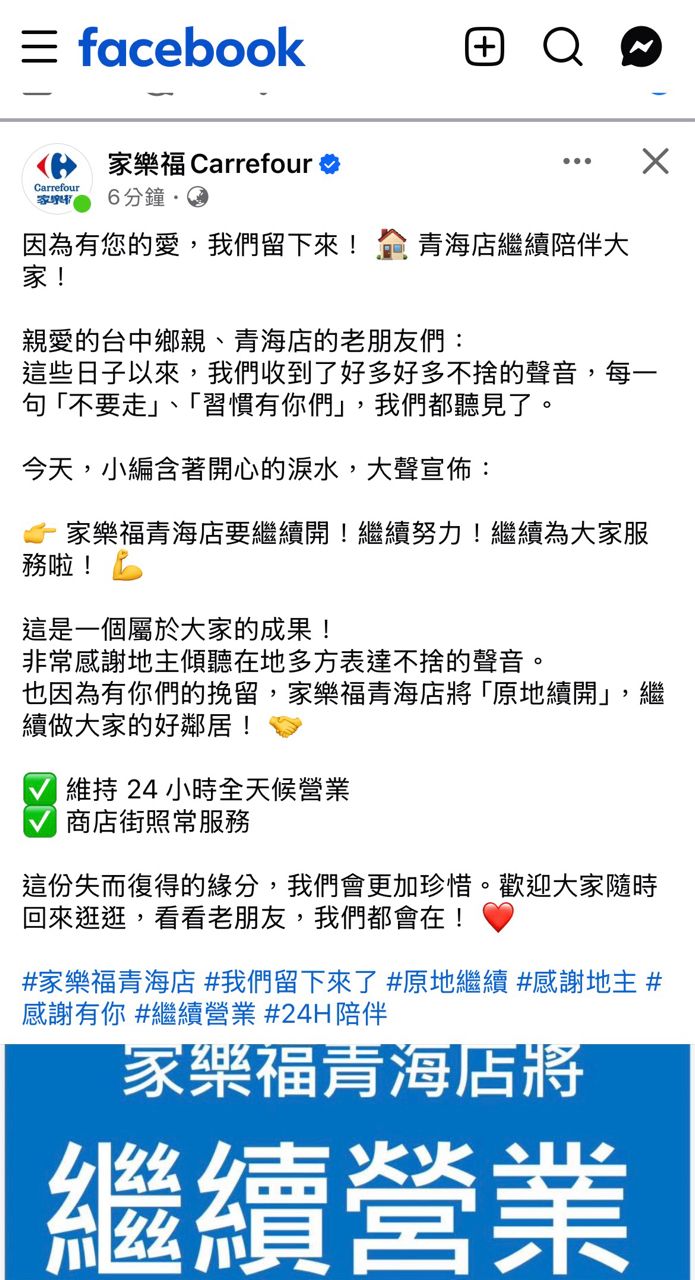
Task: Open the hamburger menu
Action: [39, 47]
